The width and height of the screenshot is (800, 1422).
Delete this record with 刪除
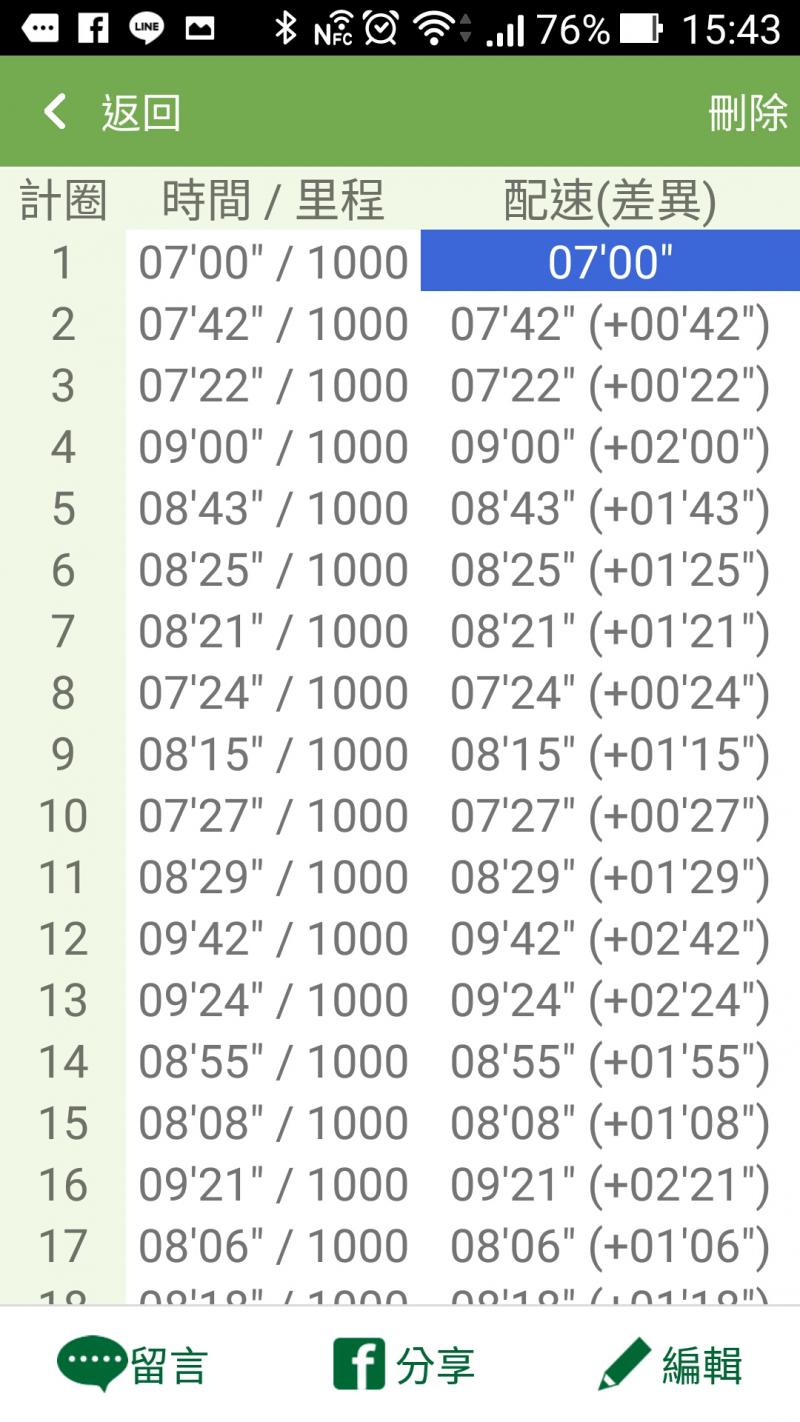(747, 113)
